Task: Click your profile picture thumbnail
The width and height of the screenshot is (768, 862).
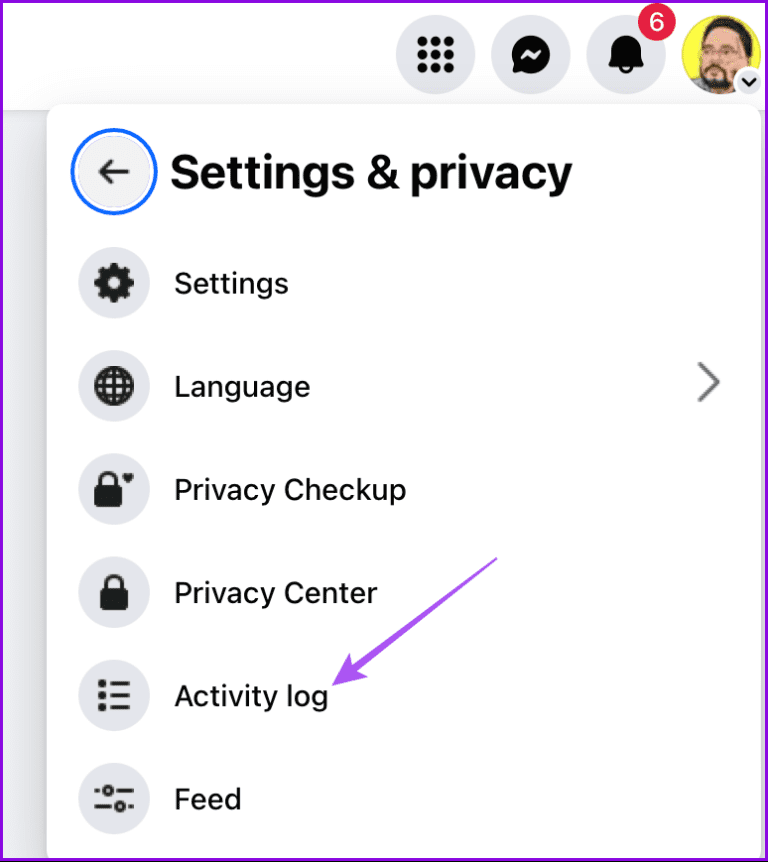Action: pos(721,55)
